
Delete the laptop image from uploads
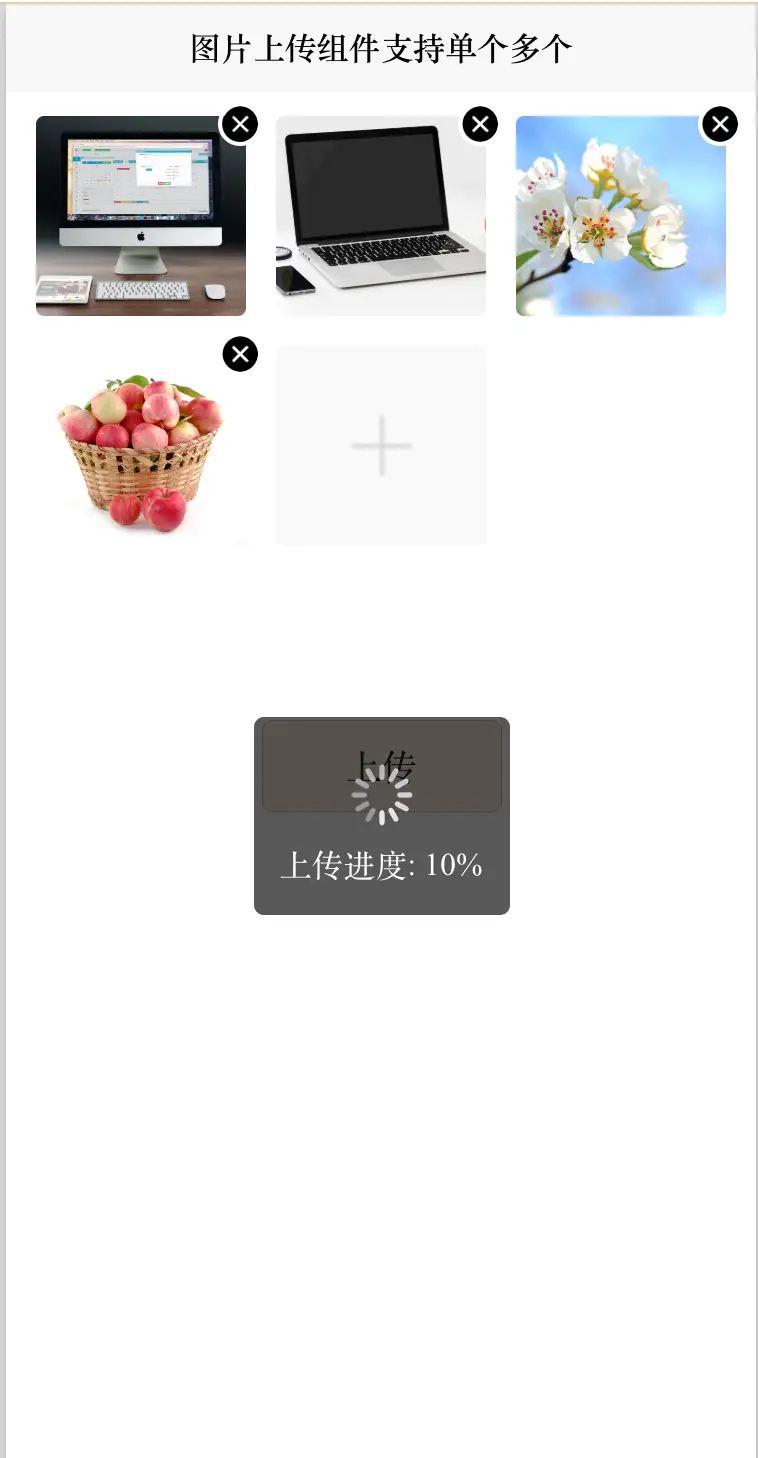click(480, 124)
